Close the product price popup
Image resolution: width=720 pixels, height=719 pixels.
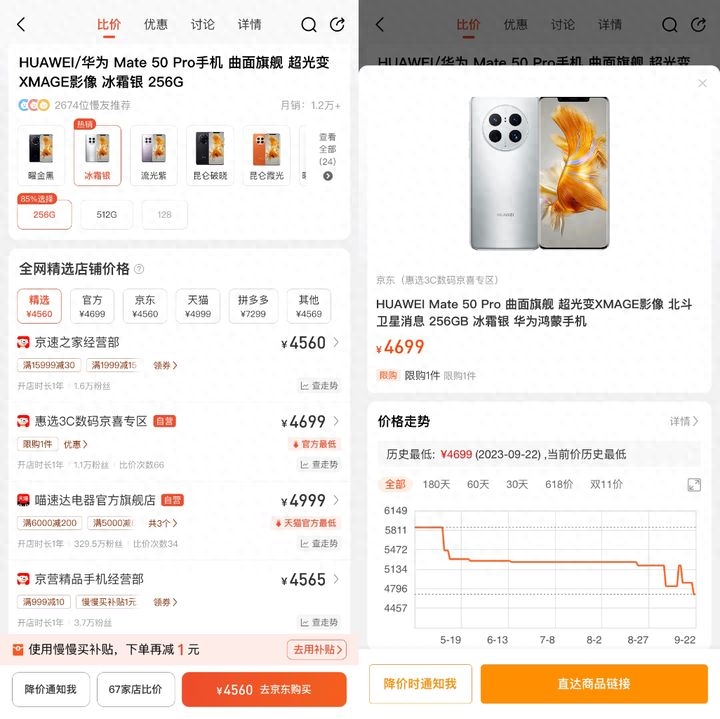(x=702, y=83)
